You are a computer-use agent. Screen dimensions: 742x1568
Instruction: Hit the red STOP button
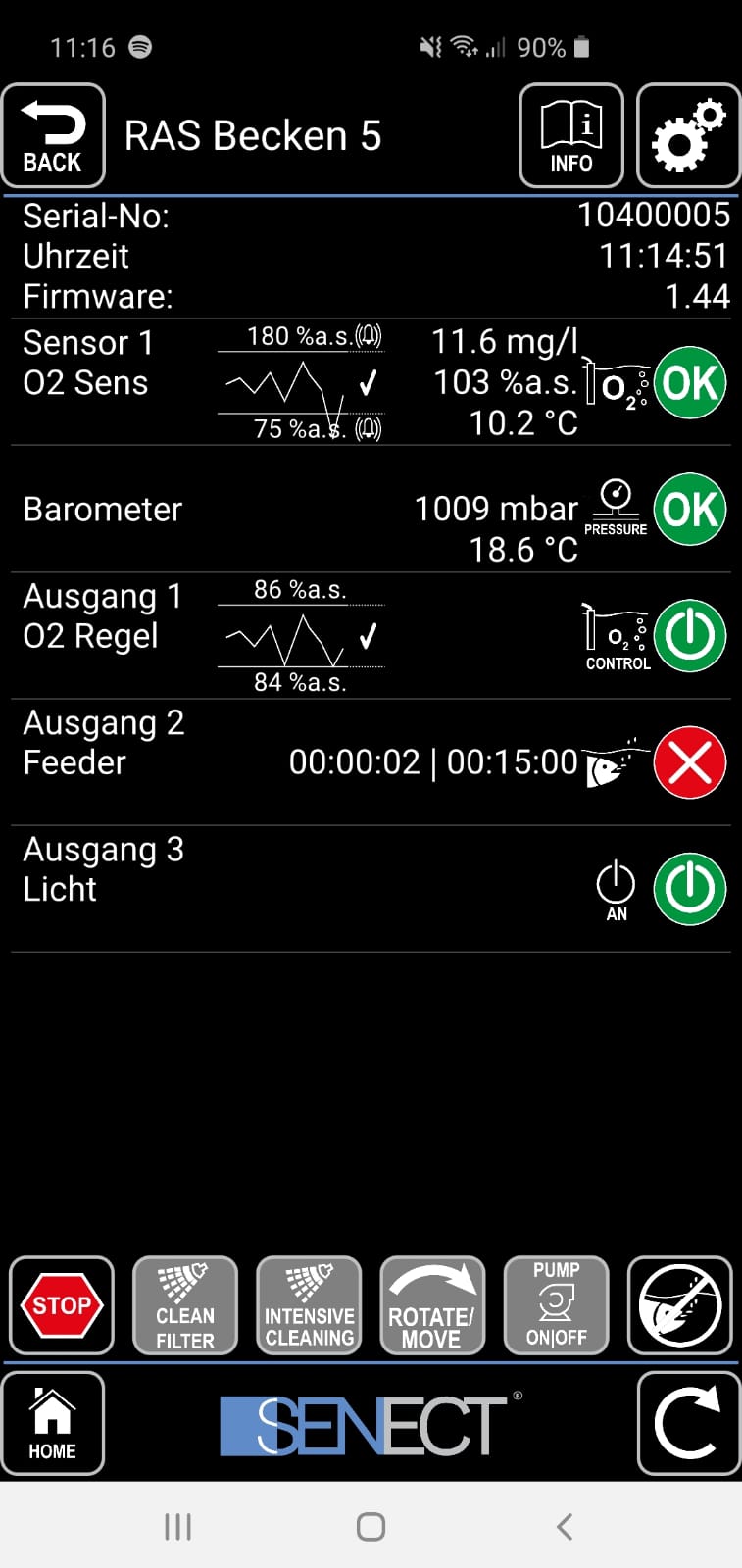[x=62, y=1305]
